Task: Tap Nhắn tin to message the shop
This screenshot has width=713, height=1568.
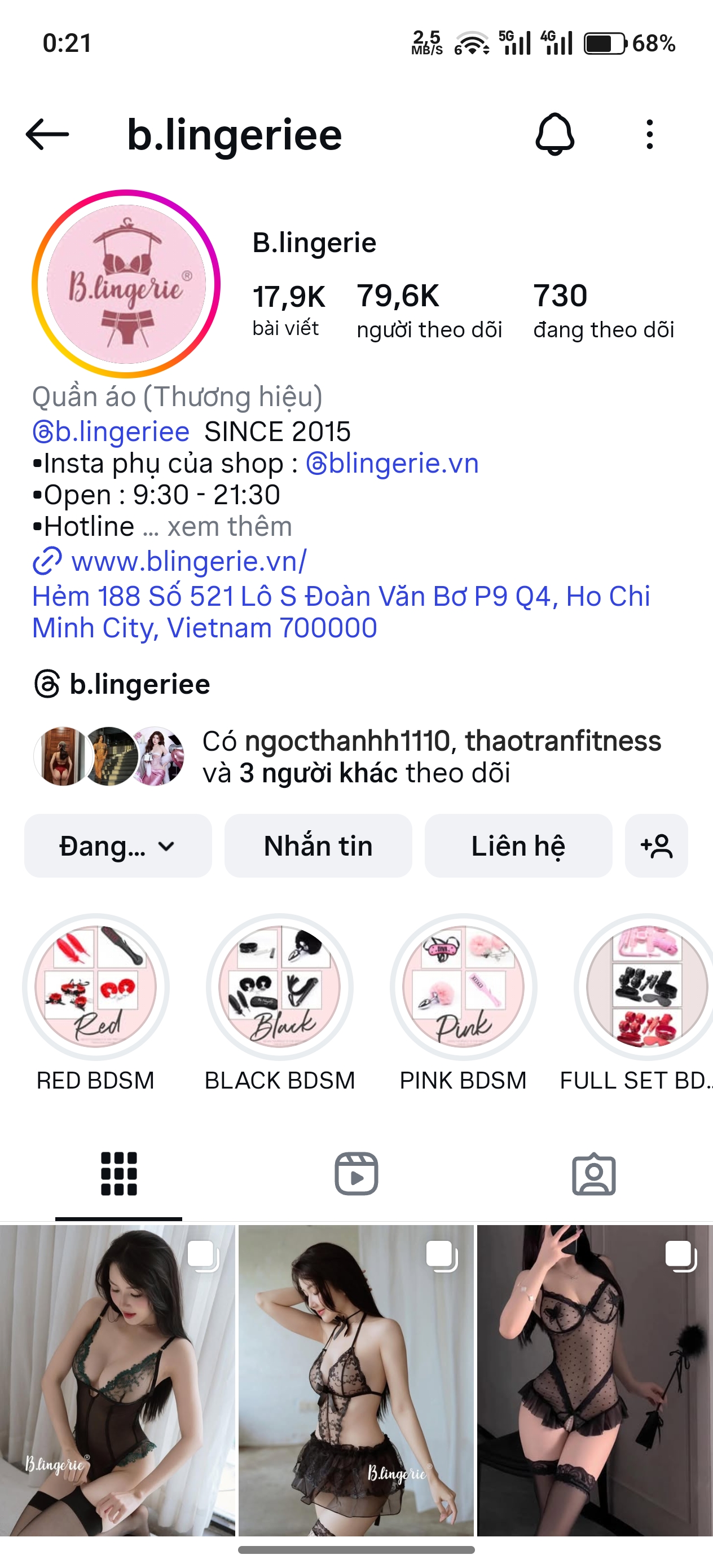Action: 318,845
